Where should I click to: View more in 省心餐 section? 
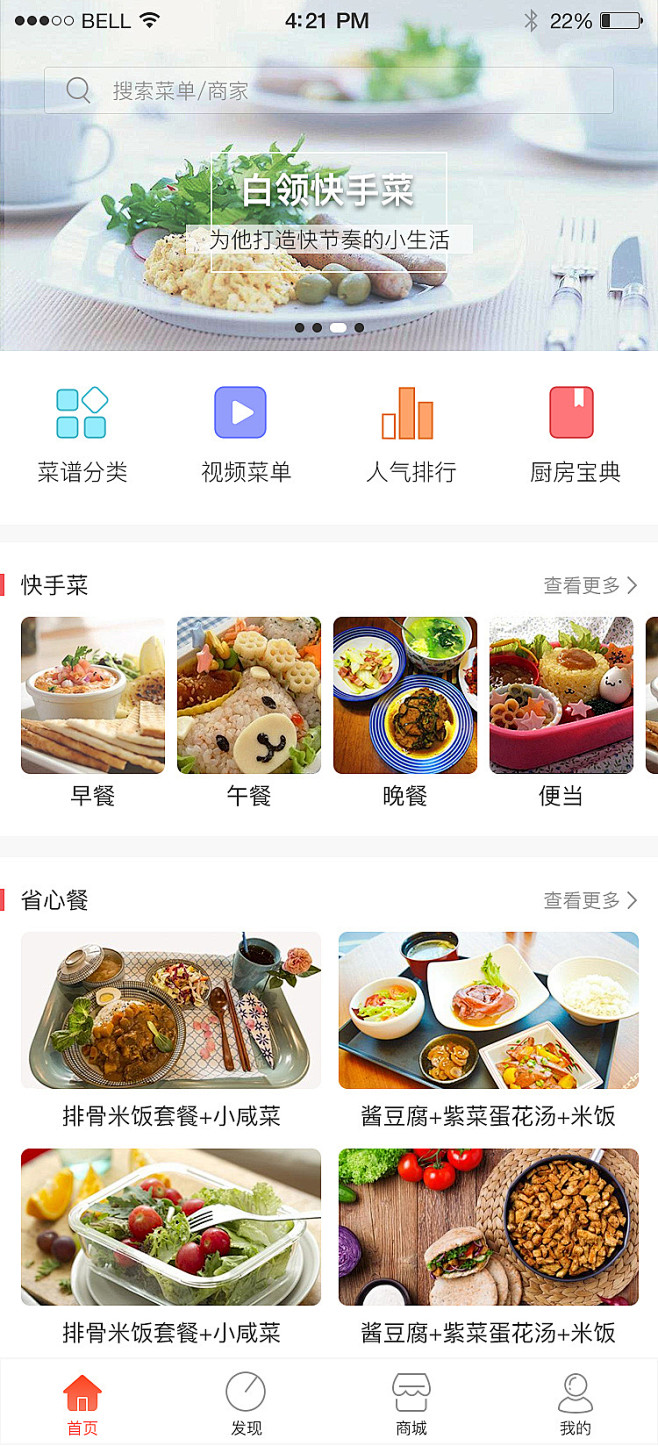click(x=589, y=901)
